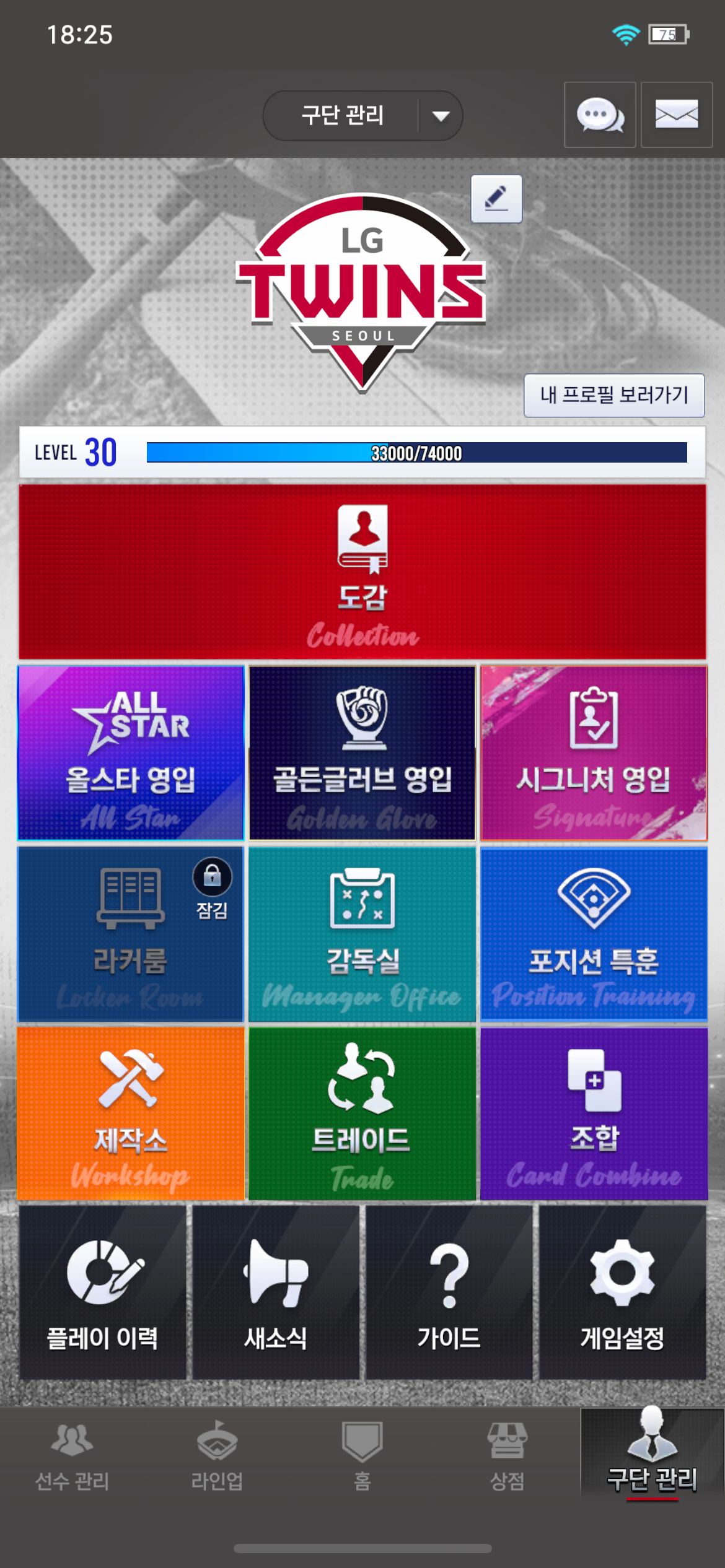The height and width of the screenshot is (1568, 725).
Task: Open 포지션 특훈 Position Training
Action: (x=594, y=934)
